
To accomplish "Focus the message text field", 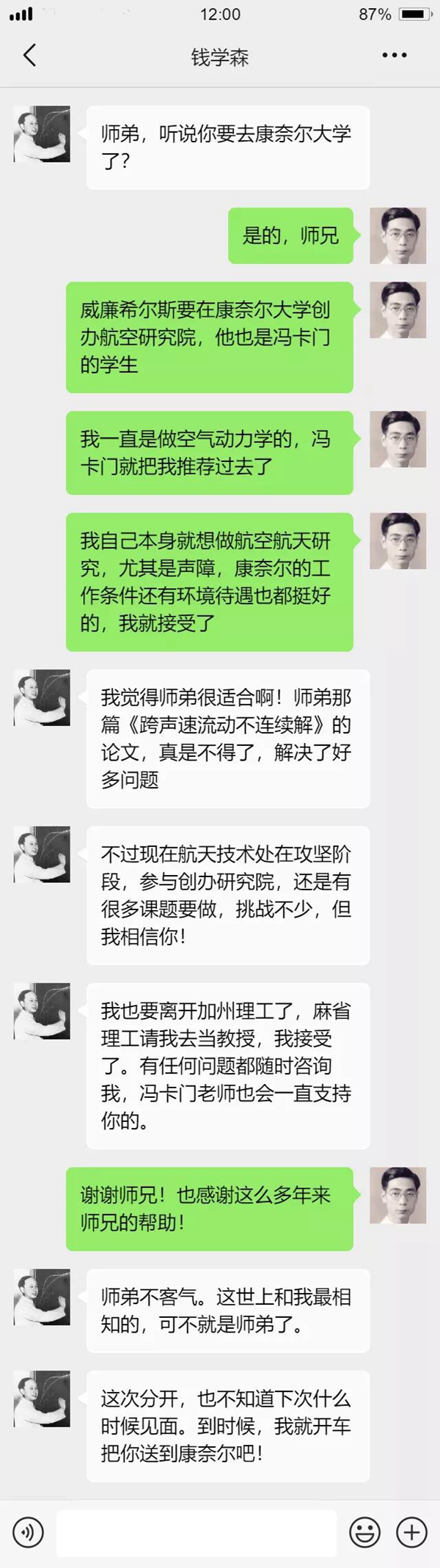I will point(196,1532).
